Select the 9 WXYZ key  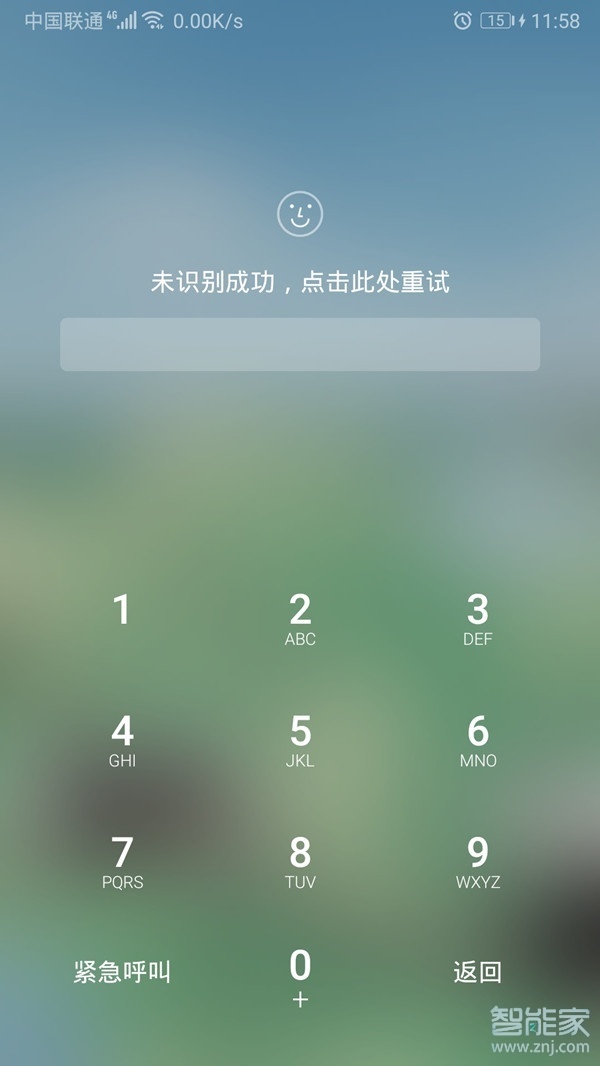(478, 863)
